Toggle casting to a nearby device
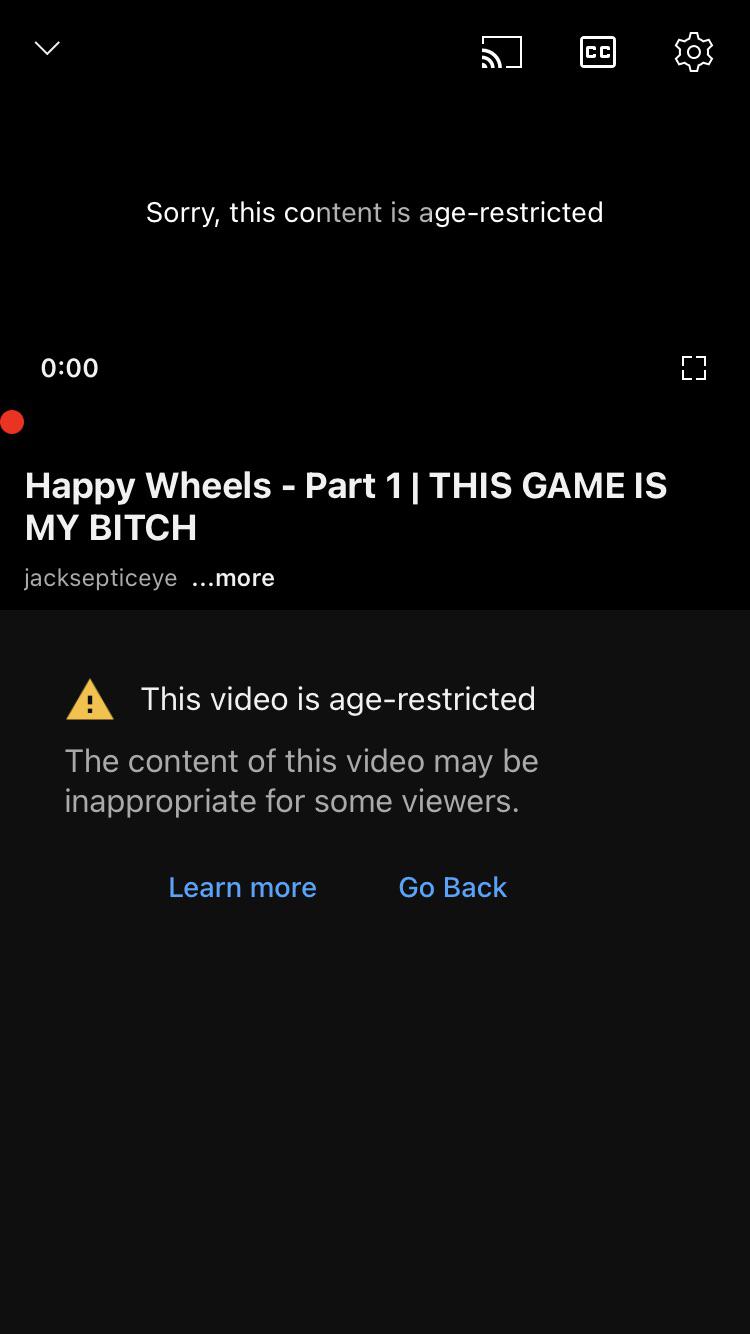Image resolution: width=750 pixels, height=1334 pixels. click(501, 52)
